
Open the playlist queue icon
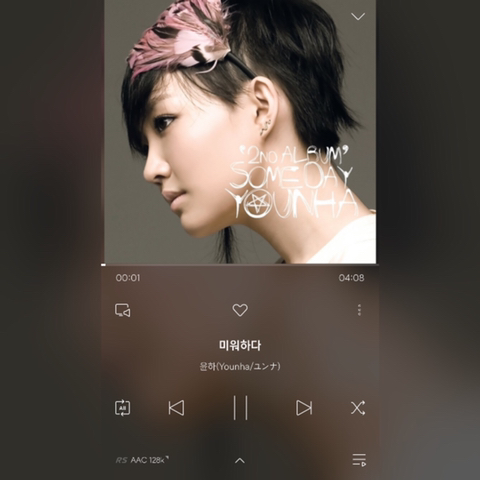coord(359,460)
